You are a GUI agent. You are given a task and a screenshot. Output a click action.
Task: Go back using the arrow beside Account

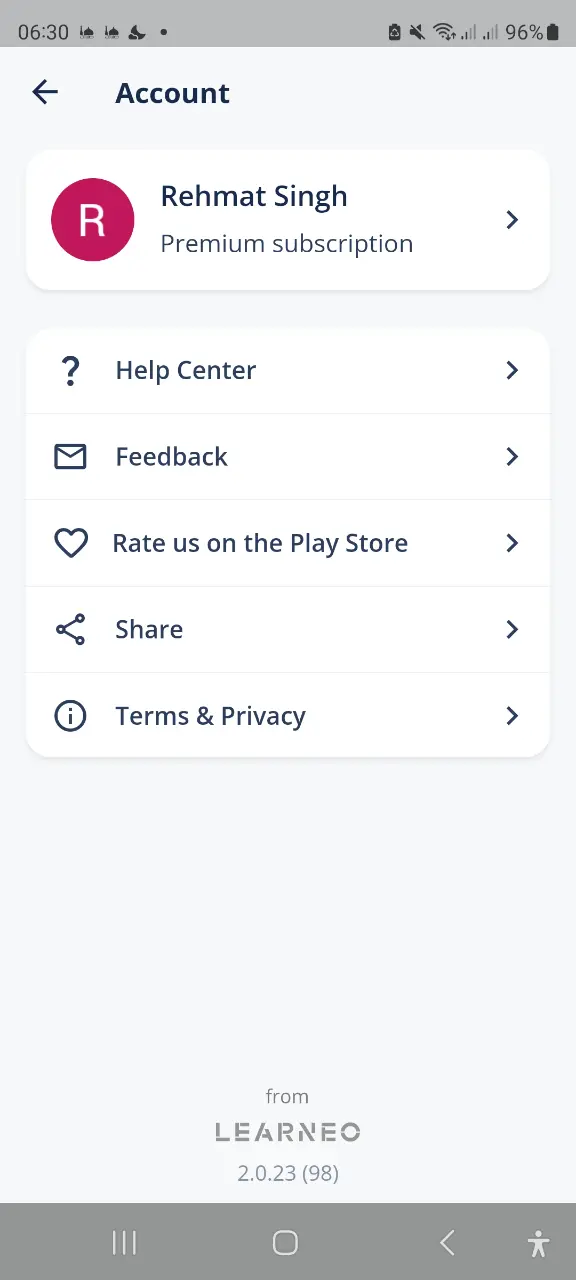(x=45, y=93)
